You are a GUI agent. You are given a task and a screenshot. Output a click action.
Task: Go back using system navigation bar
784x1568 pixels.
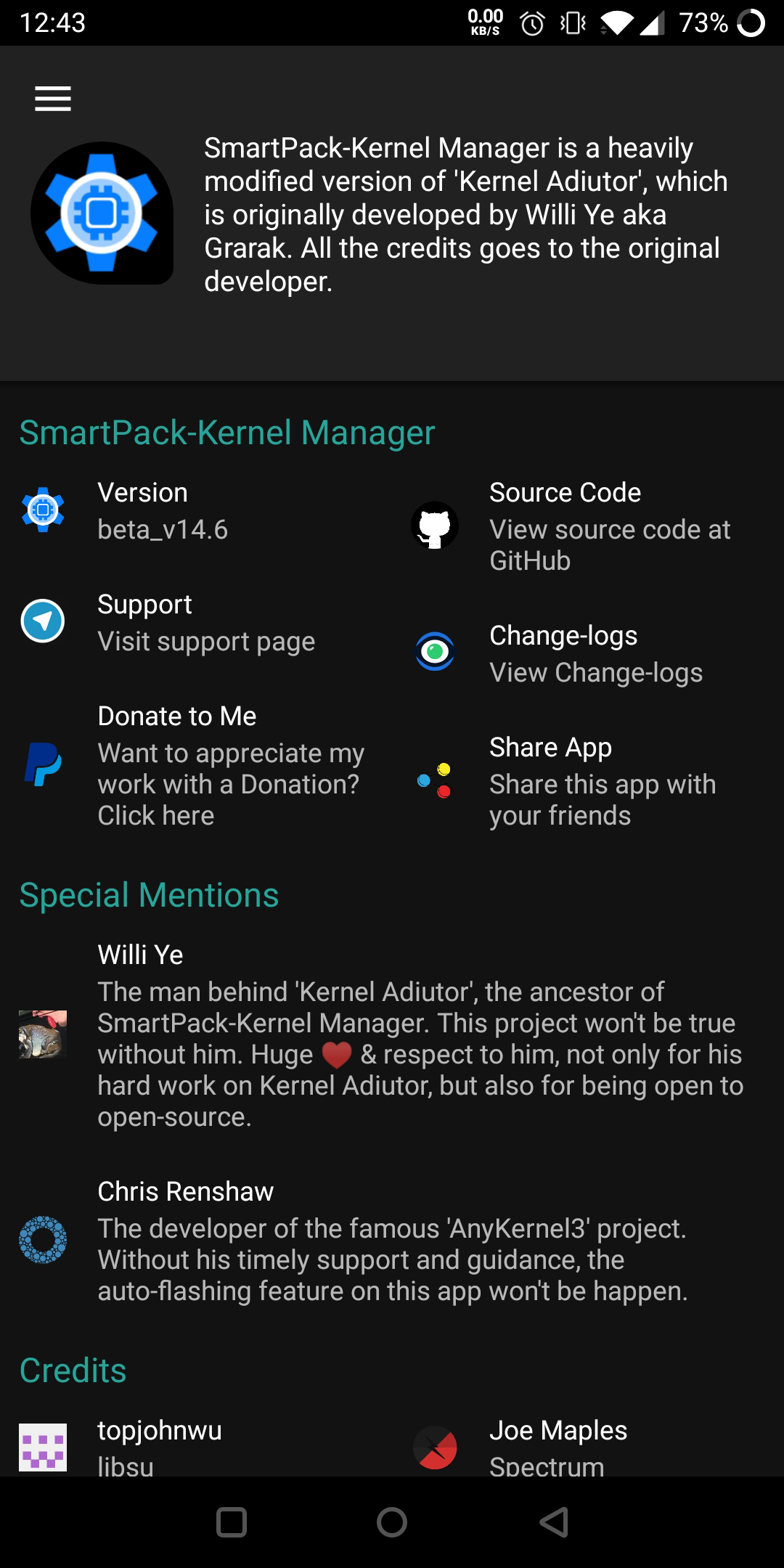click(553, 1522)
